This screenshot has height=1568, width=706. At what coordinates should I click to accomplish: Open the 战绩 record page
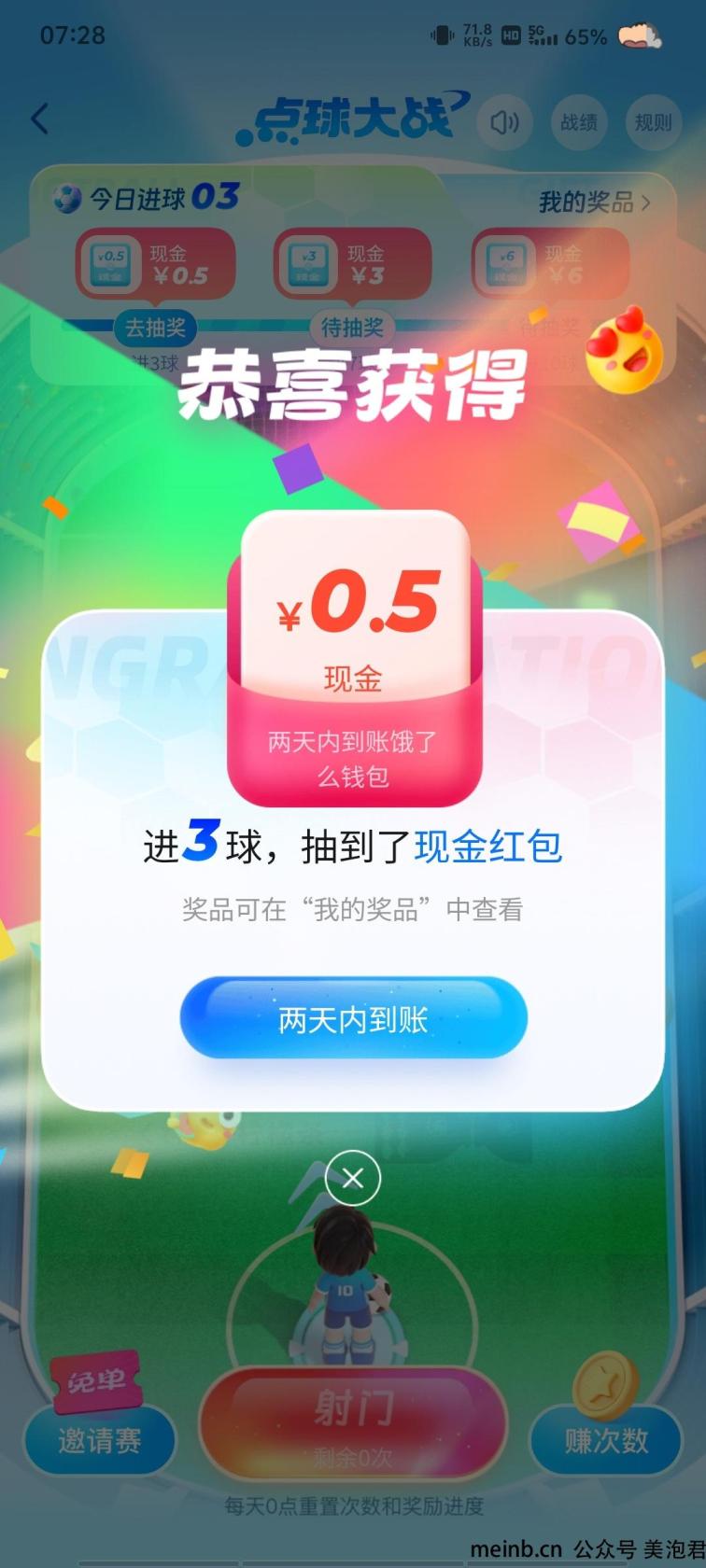tap(579, 122)
